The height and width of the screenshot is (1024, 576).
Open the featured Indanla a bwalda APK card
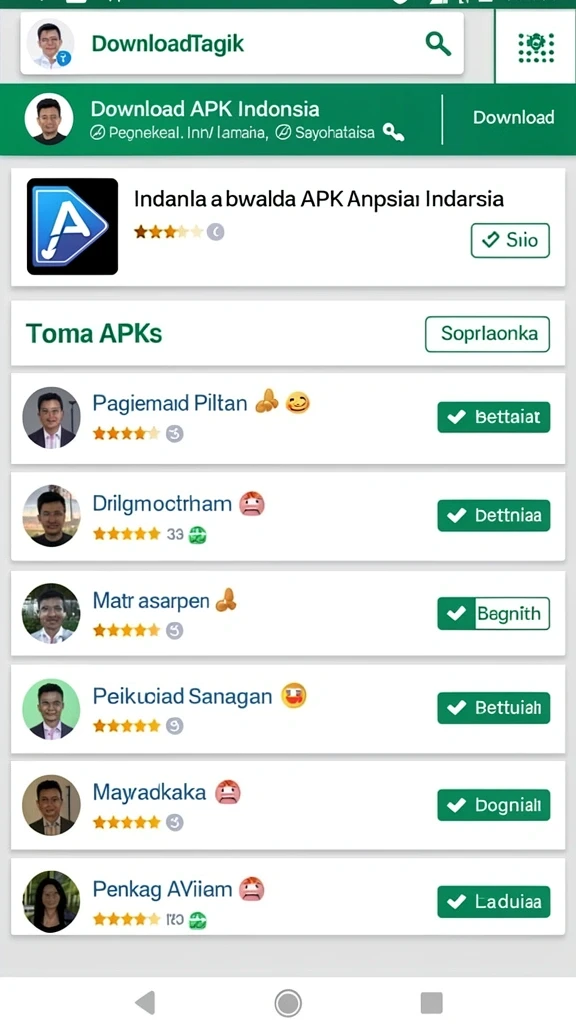tap(288, 227)
